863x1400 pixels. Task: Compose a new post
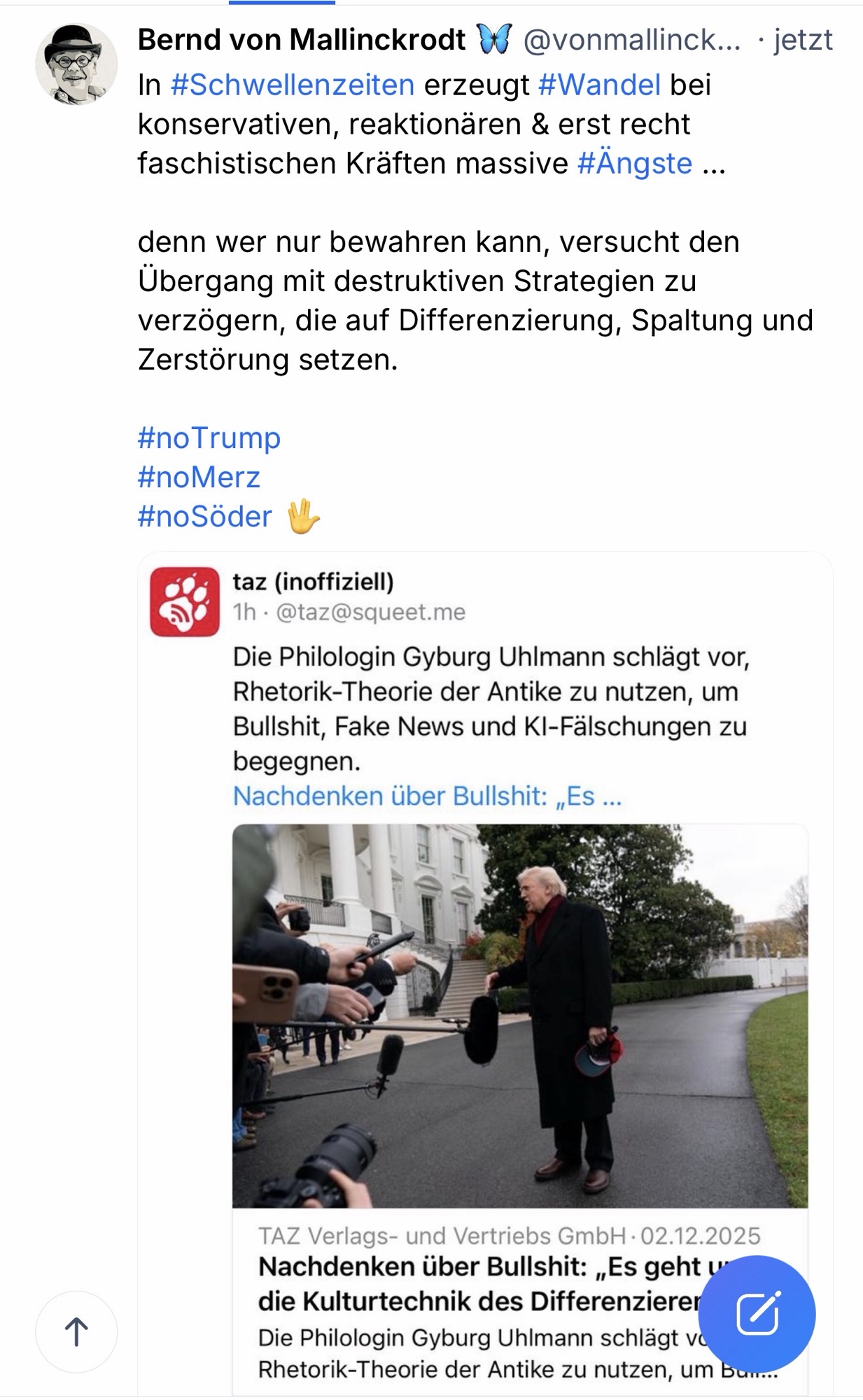(757, 1313)
